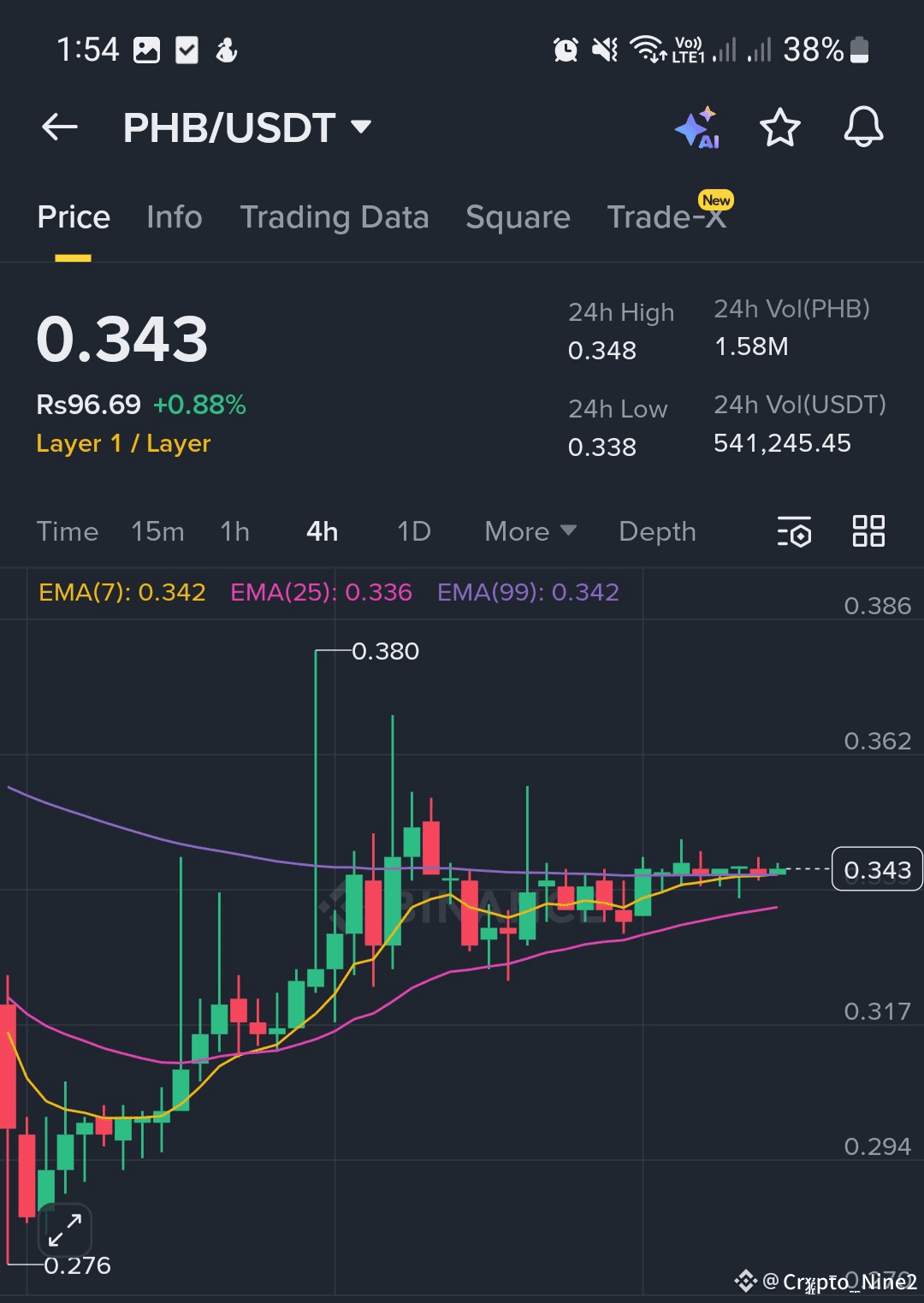This screenshot has width=924, height=1303.
Task: Open the Layer 1 / Layer tag
Action: coord(123,443)
